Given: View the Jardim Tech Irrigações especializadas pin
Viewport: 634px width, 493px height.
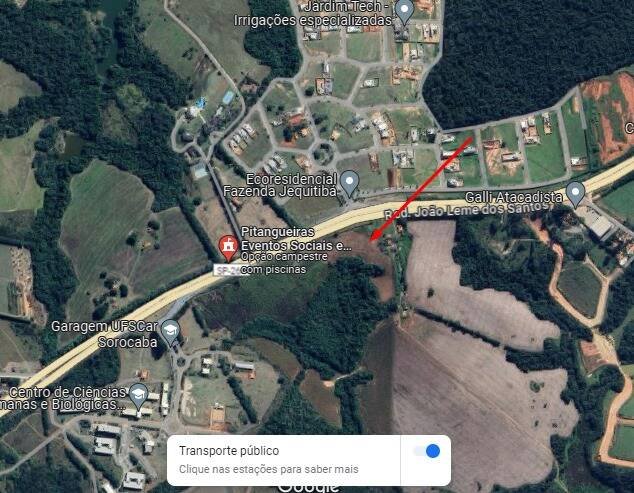Looking at the screenshot, I should [x=405, y=10].
